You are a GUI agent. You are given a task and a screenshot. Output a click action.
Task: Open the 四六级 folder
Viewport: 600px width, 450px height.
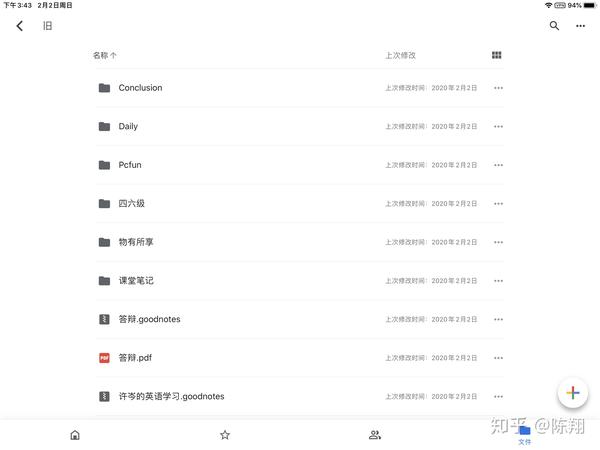(131, 204)
